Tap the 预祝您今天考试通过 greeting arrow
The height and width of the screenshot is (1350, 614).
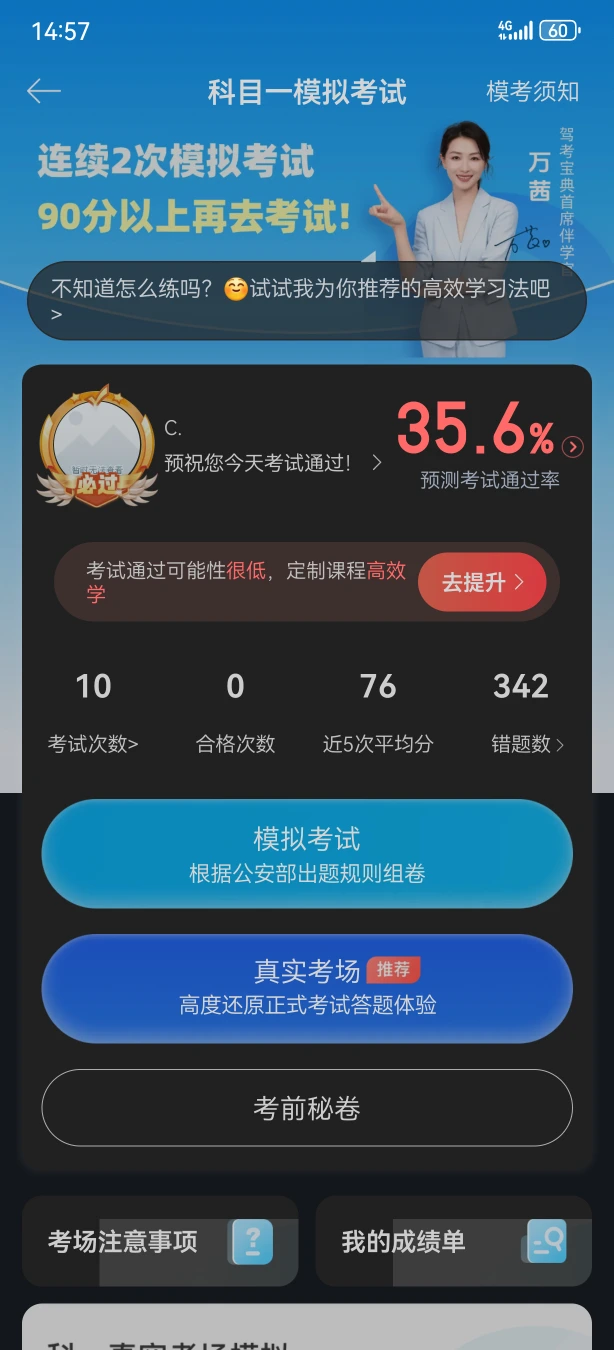(376, 462)
